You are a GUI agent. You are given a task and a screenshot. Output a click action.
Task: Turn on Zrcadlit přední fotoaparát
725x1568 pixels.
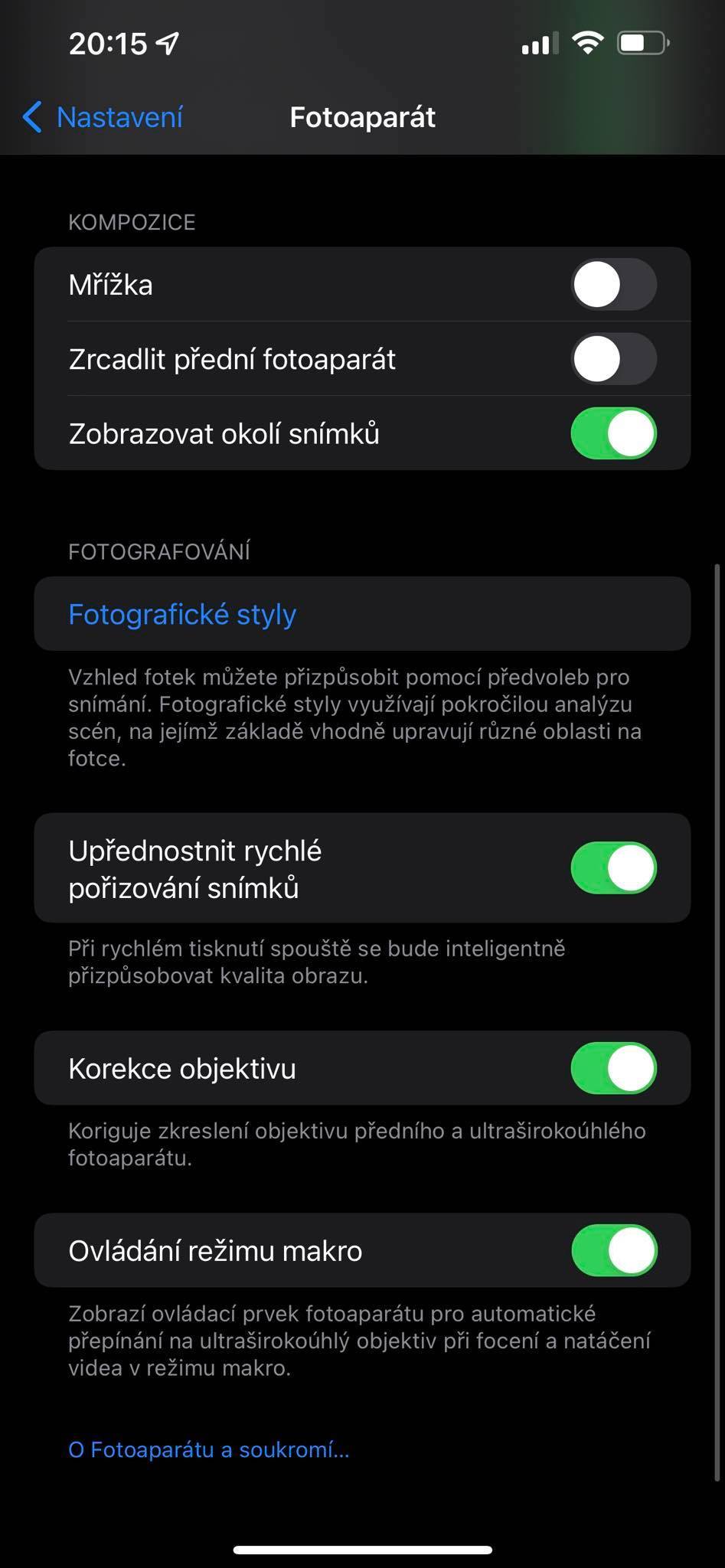[x=613, y=359]
